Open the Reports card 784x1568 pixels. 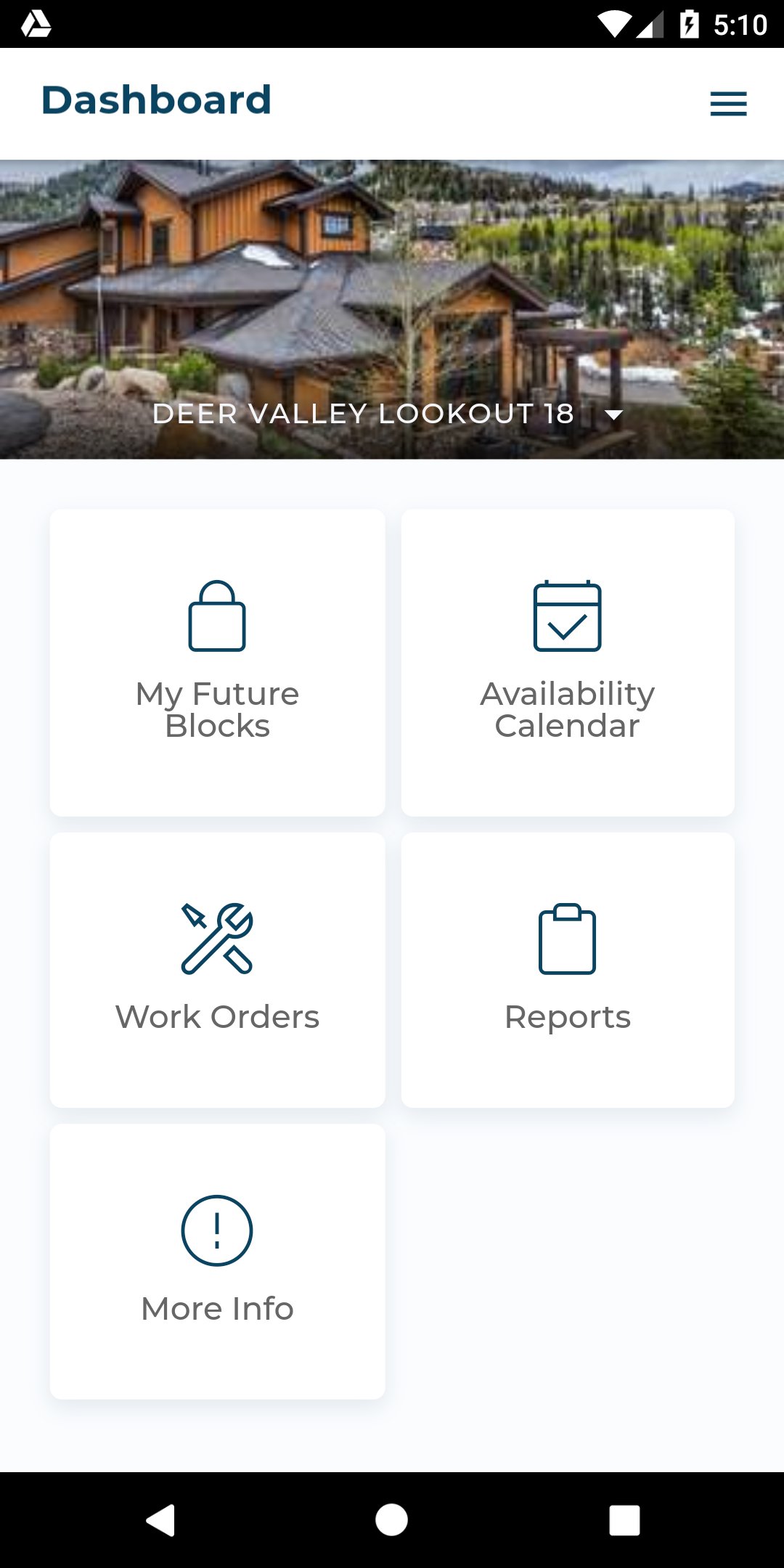(568, 969)
